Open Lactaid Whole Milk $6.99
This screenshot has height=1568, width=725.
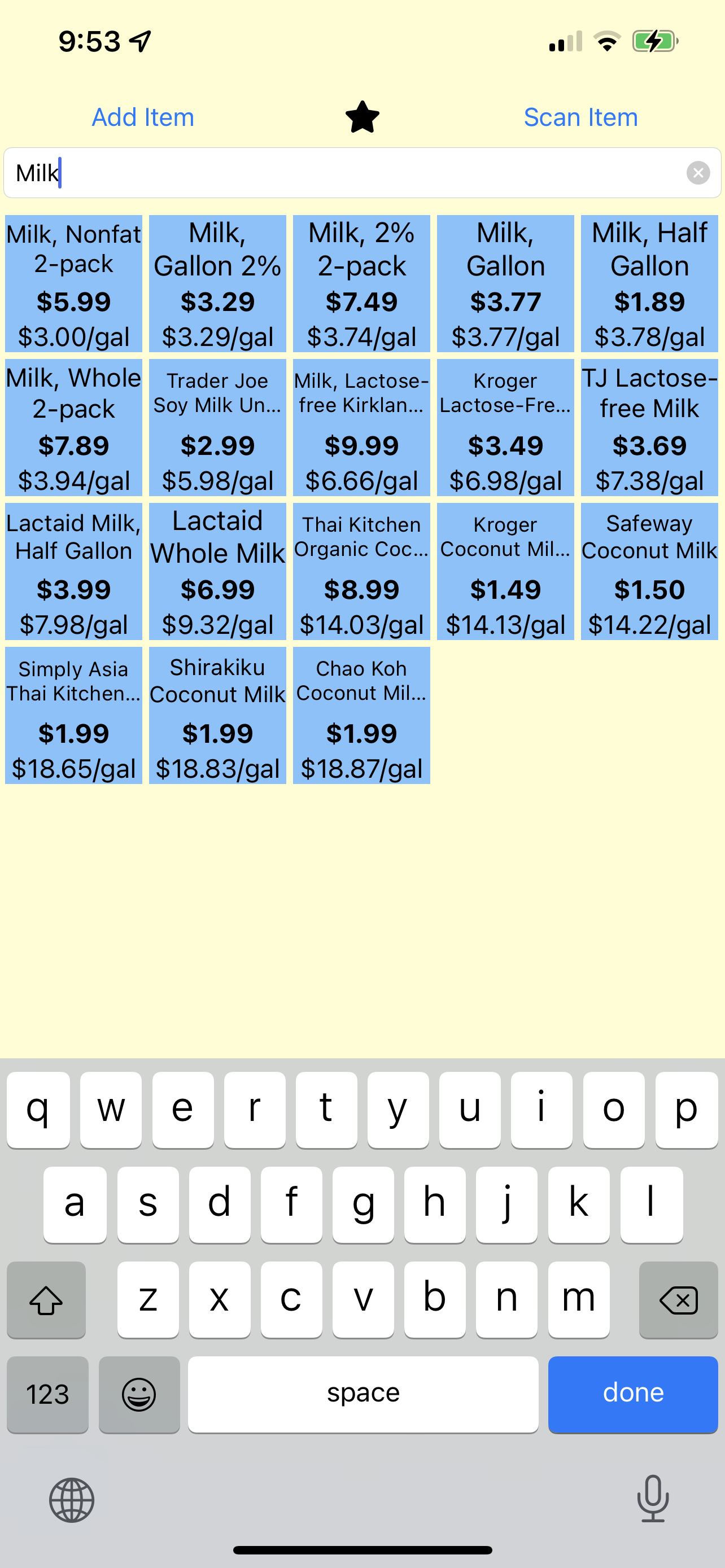coord(217,572)
